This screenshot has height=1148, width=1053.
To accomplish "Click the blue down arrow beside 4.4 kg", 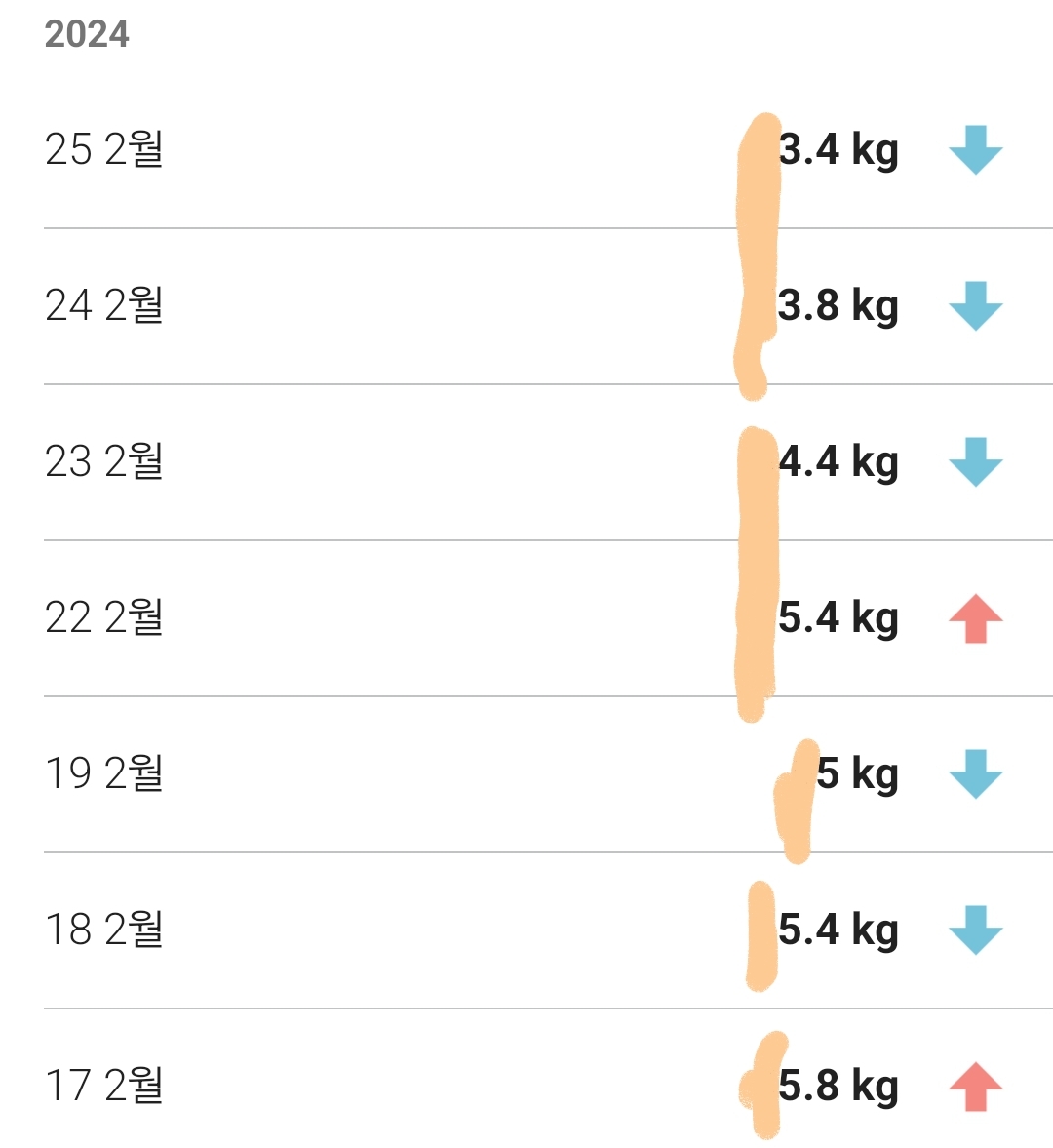I will click(x=976, y=463).
